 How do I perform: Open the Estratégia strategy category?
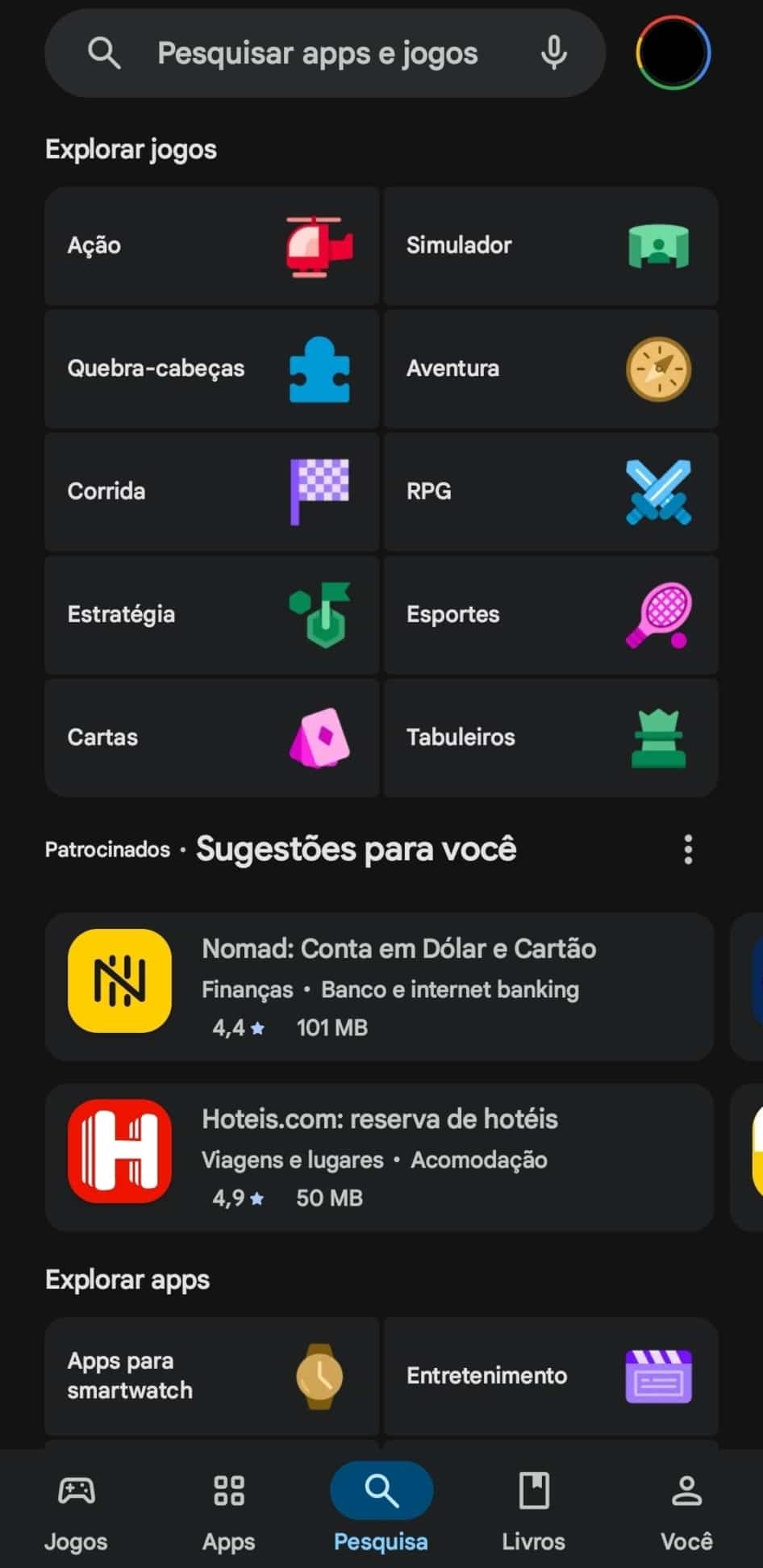[x=211, y=615]
